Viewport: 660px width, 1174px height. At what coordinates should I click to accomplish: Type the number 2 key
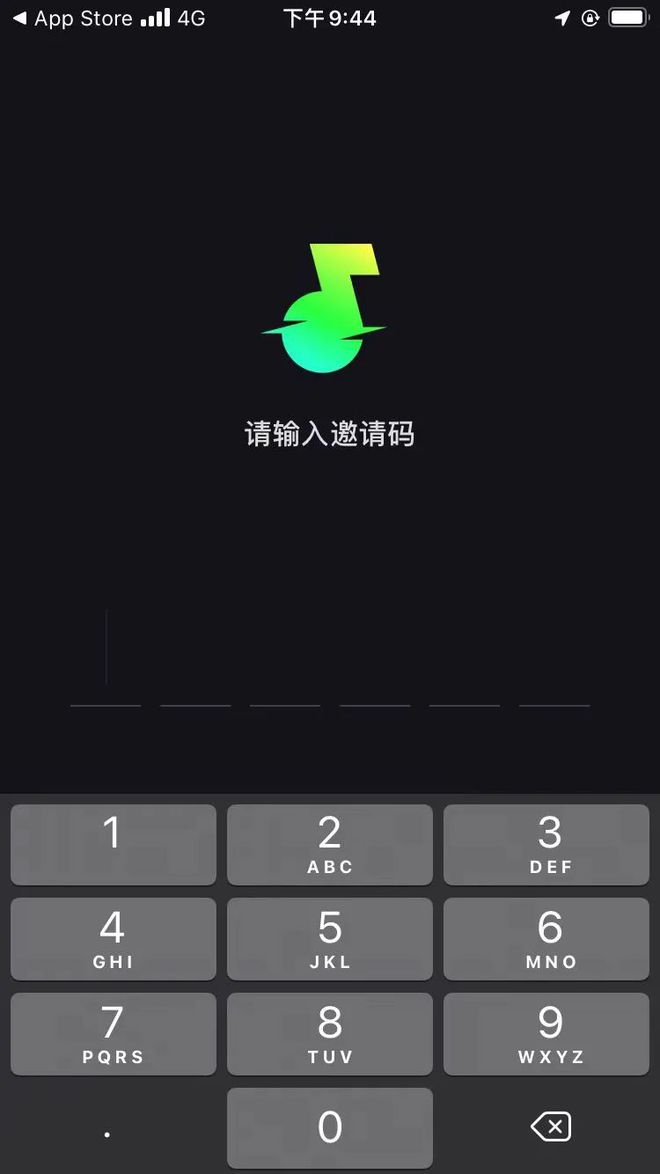point(330,844)
